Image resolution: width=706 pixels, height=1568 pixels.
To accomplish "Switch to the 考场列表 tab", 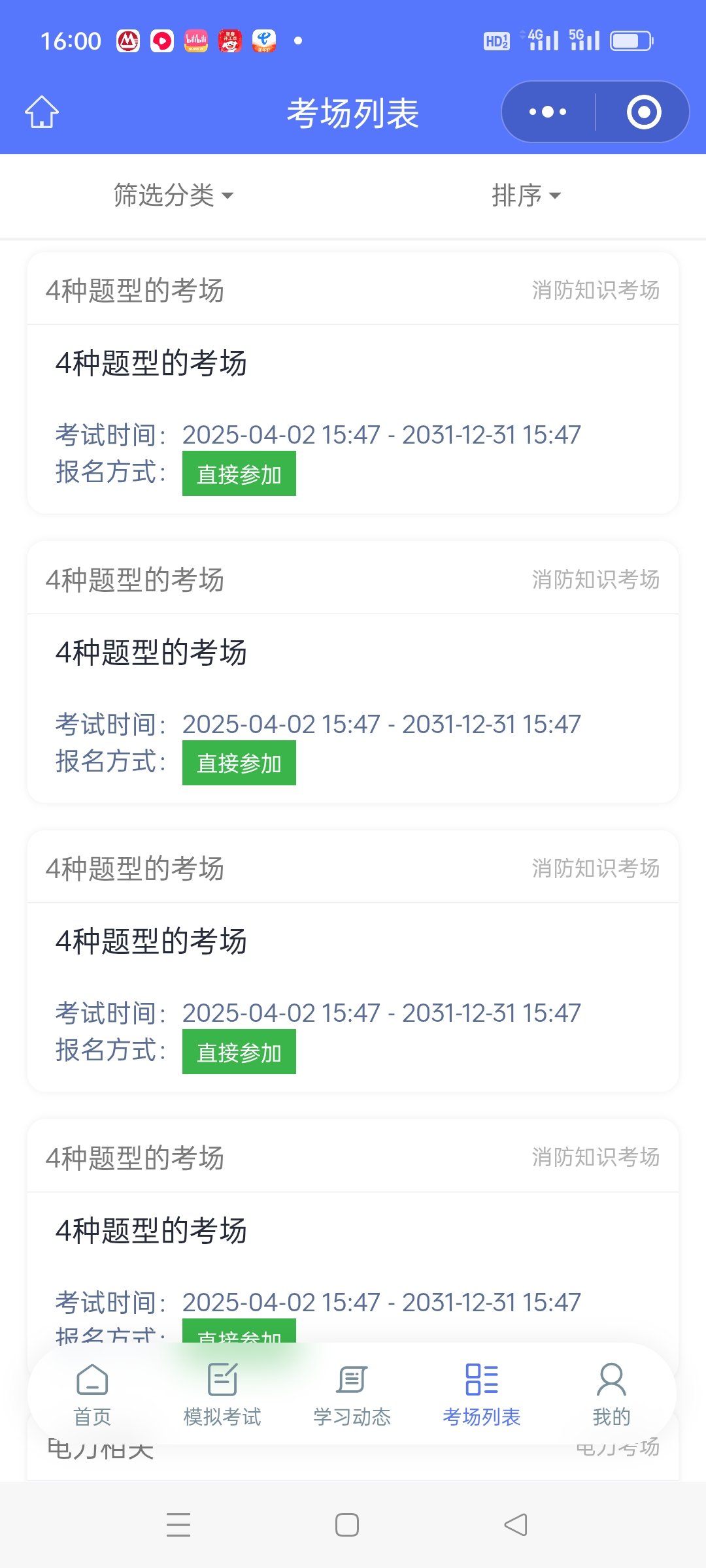I will (x=481, y=1416).
